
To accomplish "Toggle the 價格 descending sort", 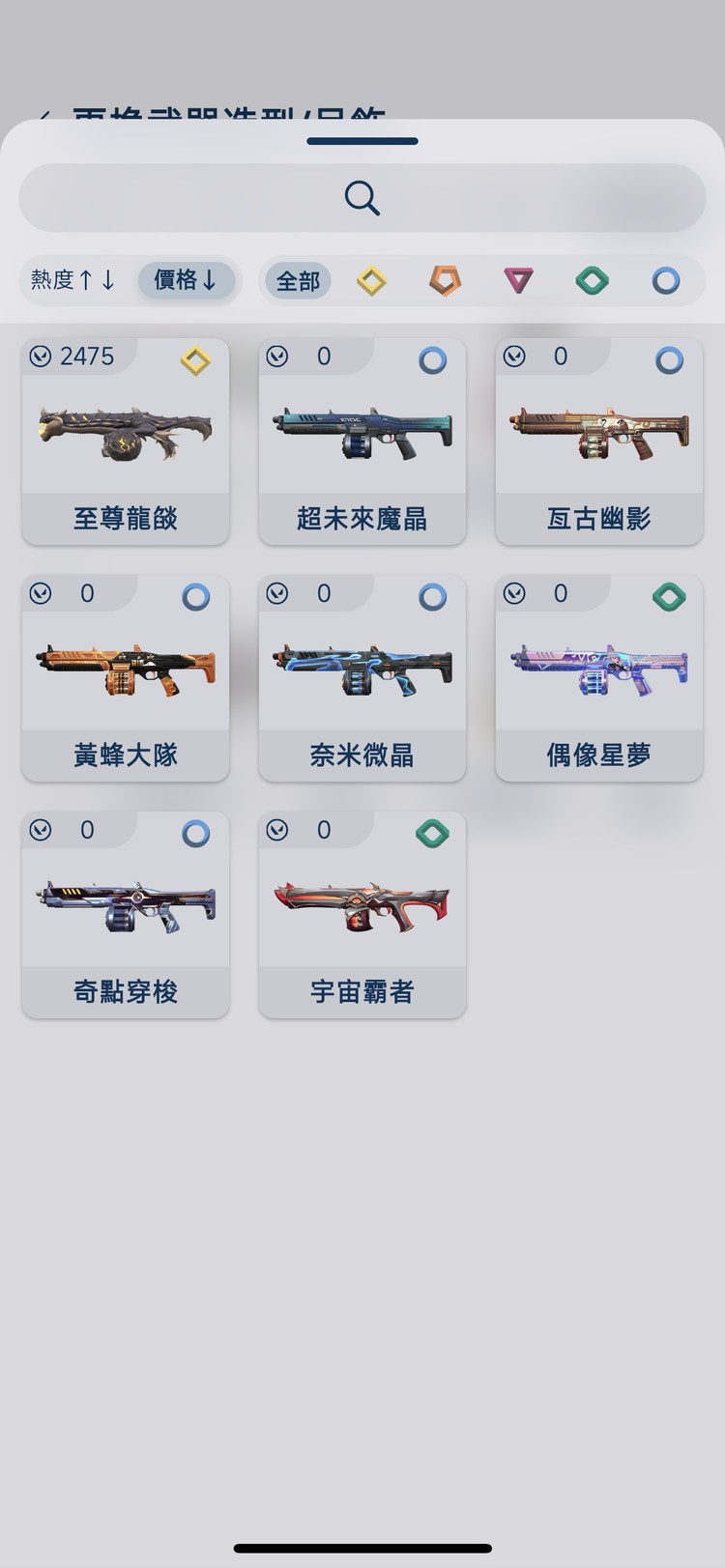I will point(187,280).
